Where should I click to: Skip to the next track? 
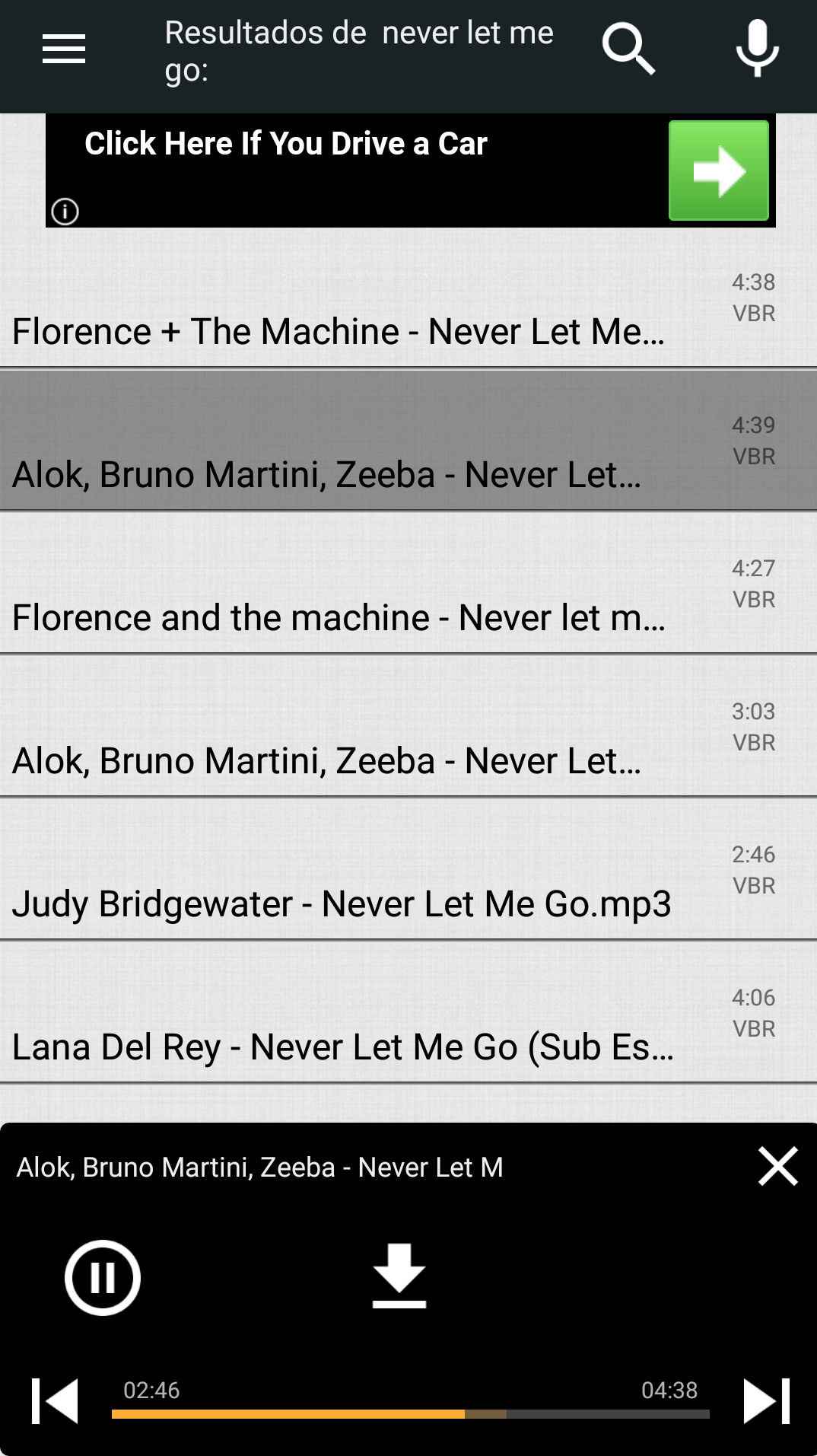tap(766, 1400)
